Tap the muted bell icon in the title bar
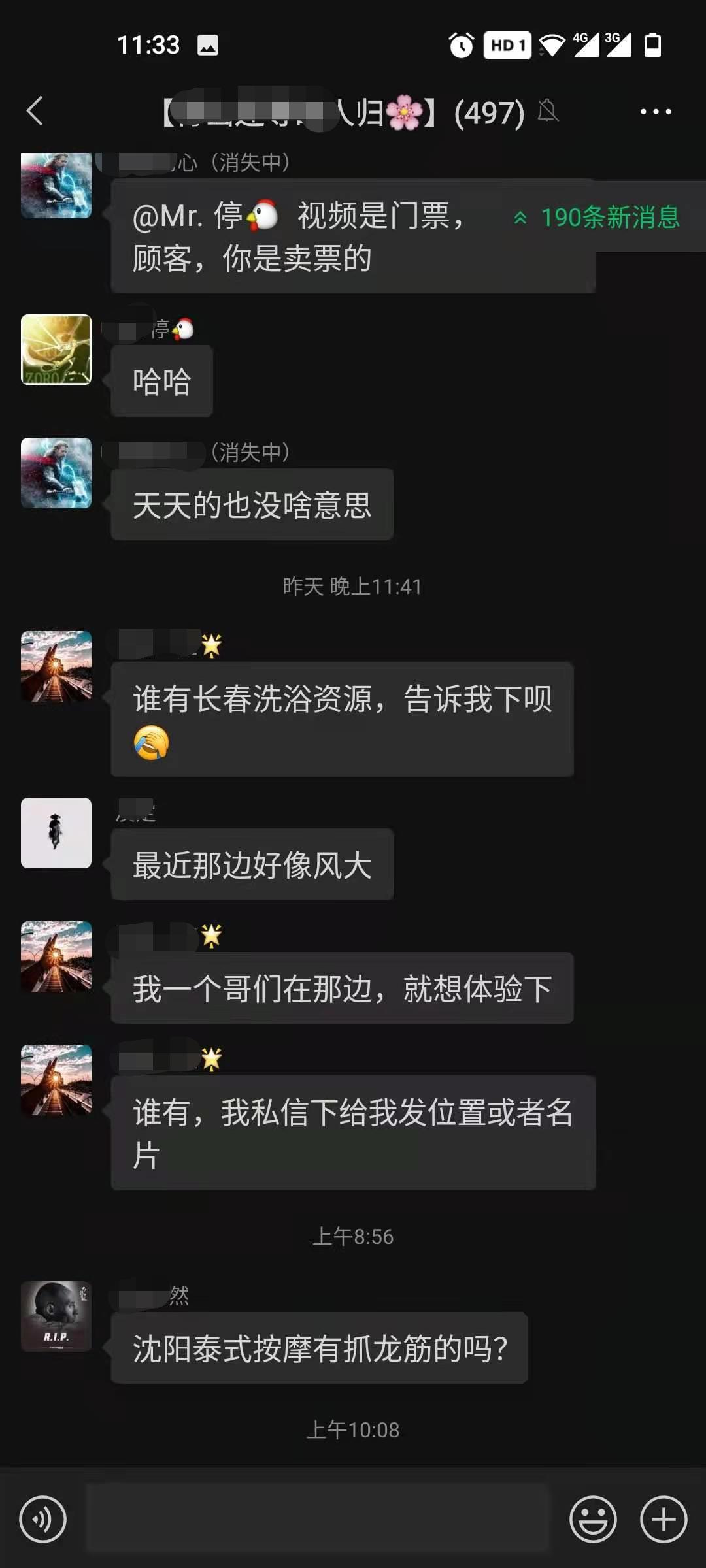The width and height of the screenshot is (706, 1568). 548,111
